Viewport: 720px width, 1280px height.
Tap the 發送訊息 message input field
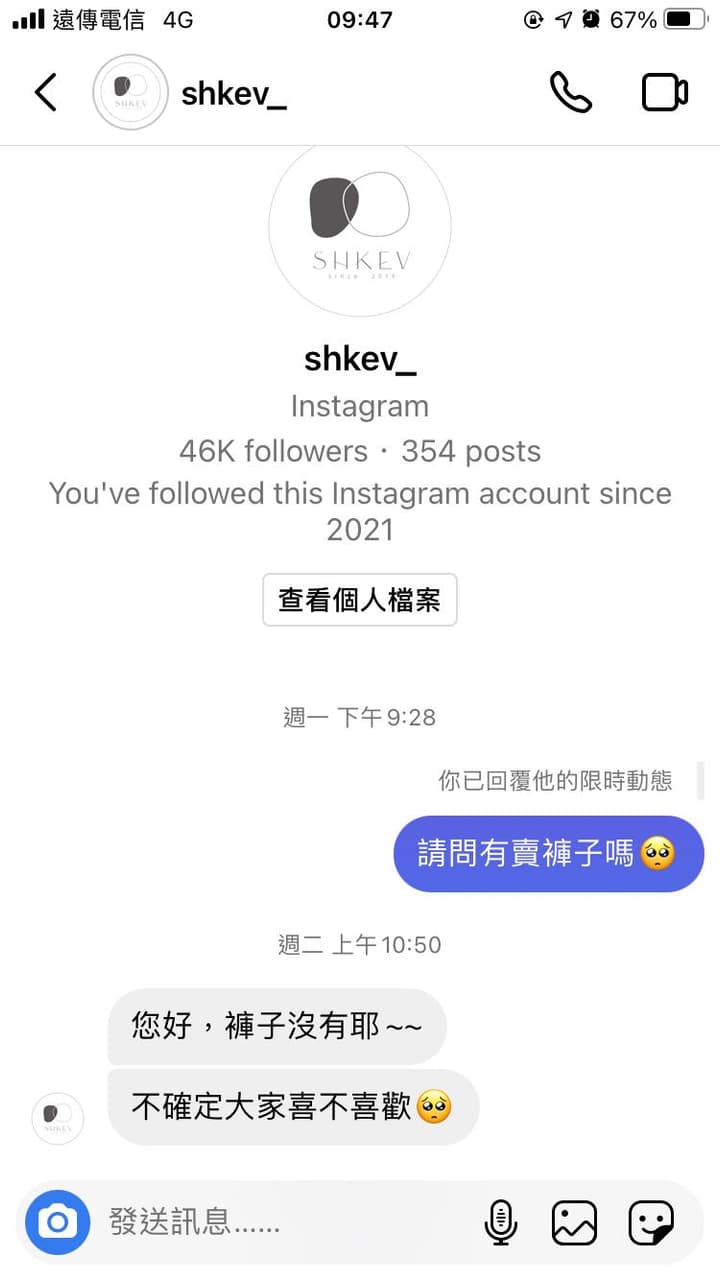[x=250, y=1222]
